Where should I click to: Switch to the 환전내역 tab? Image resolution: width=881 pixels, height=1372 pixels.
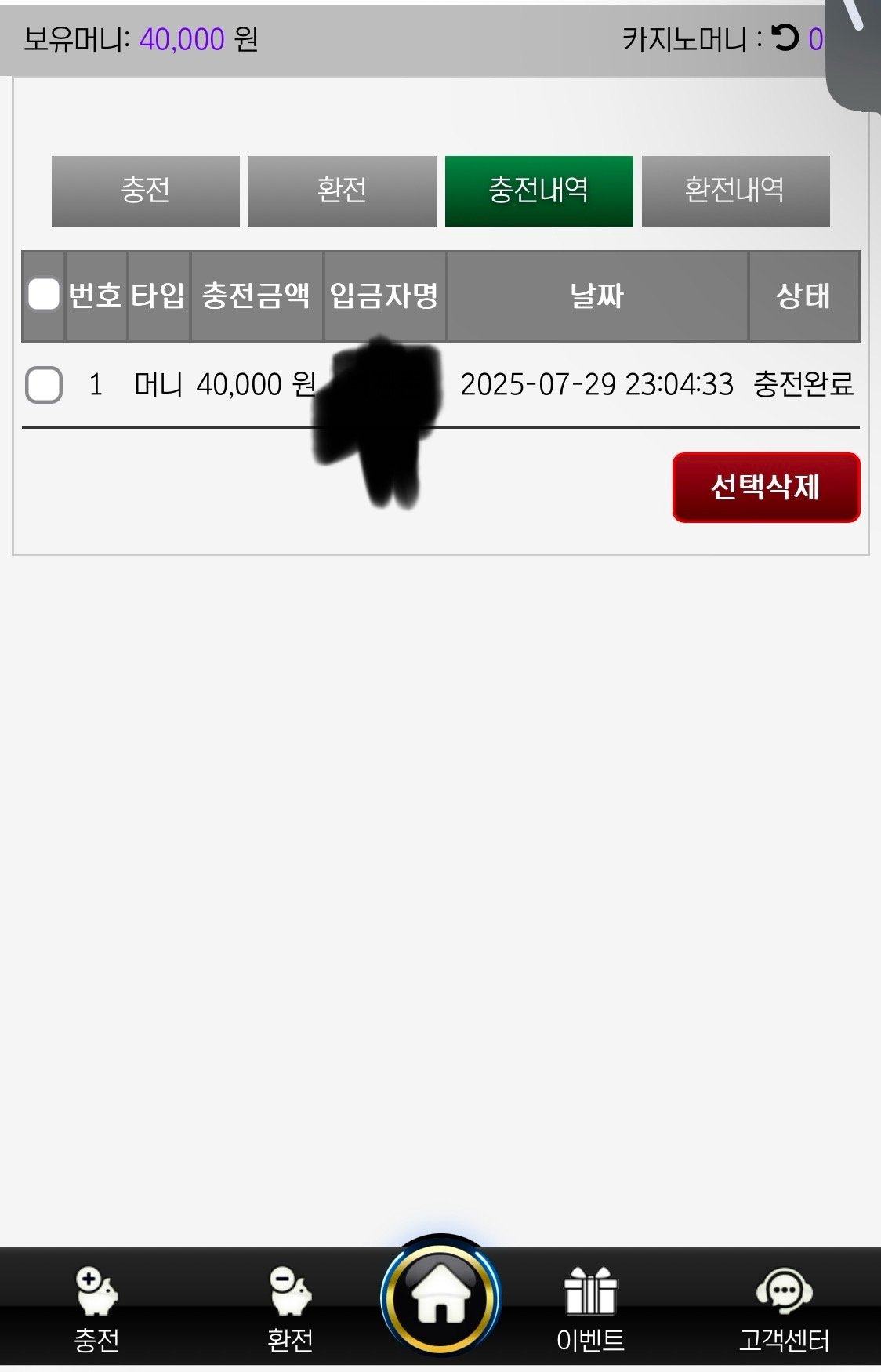click(735, 191)
